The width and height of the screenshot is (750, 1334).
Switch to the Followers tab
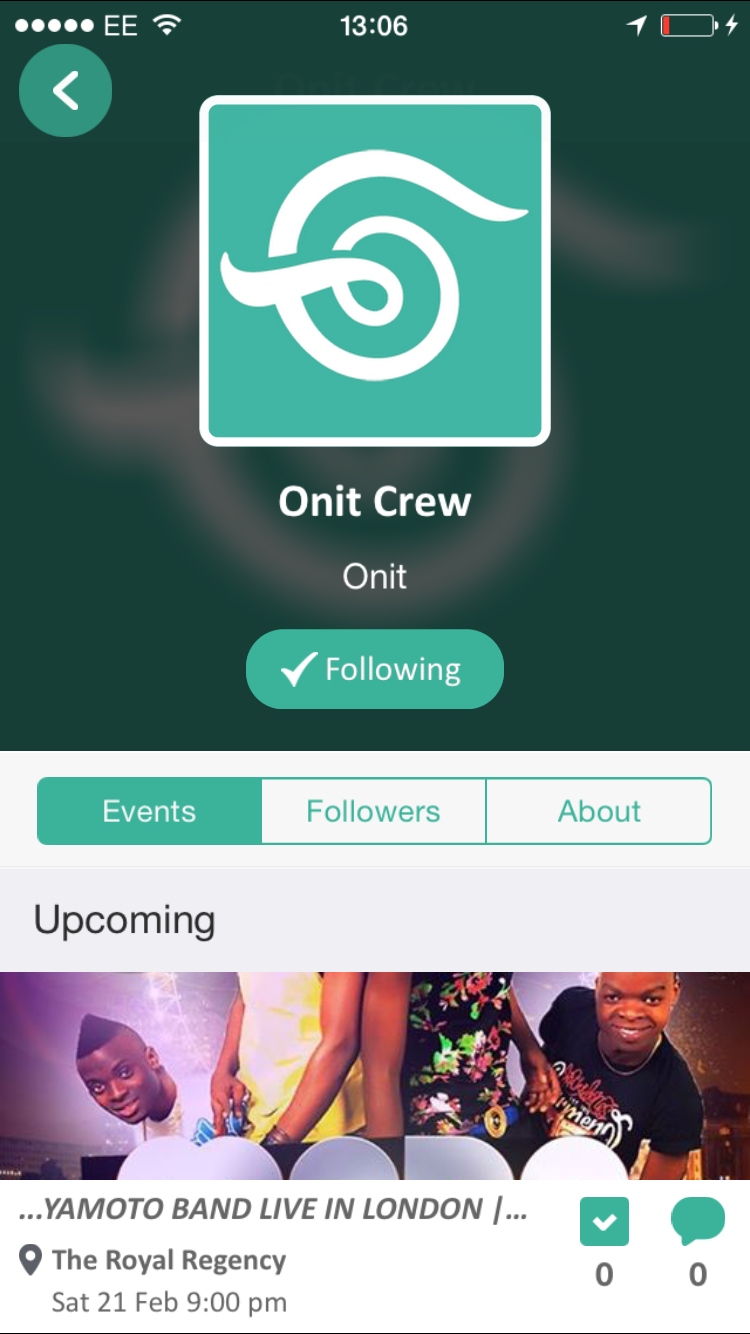(373, 811)
